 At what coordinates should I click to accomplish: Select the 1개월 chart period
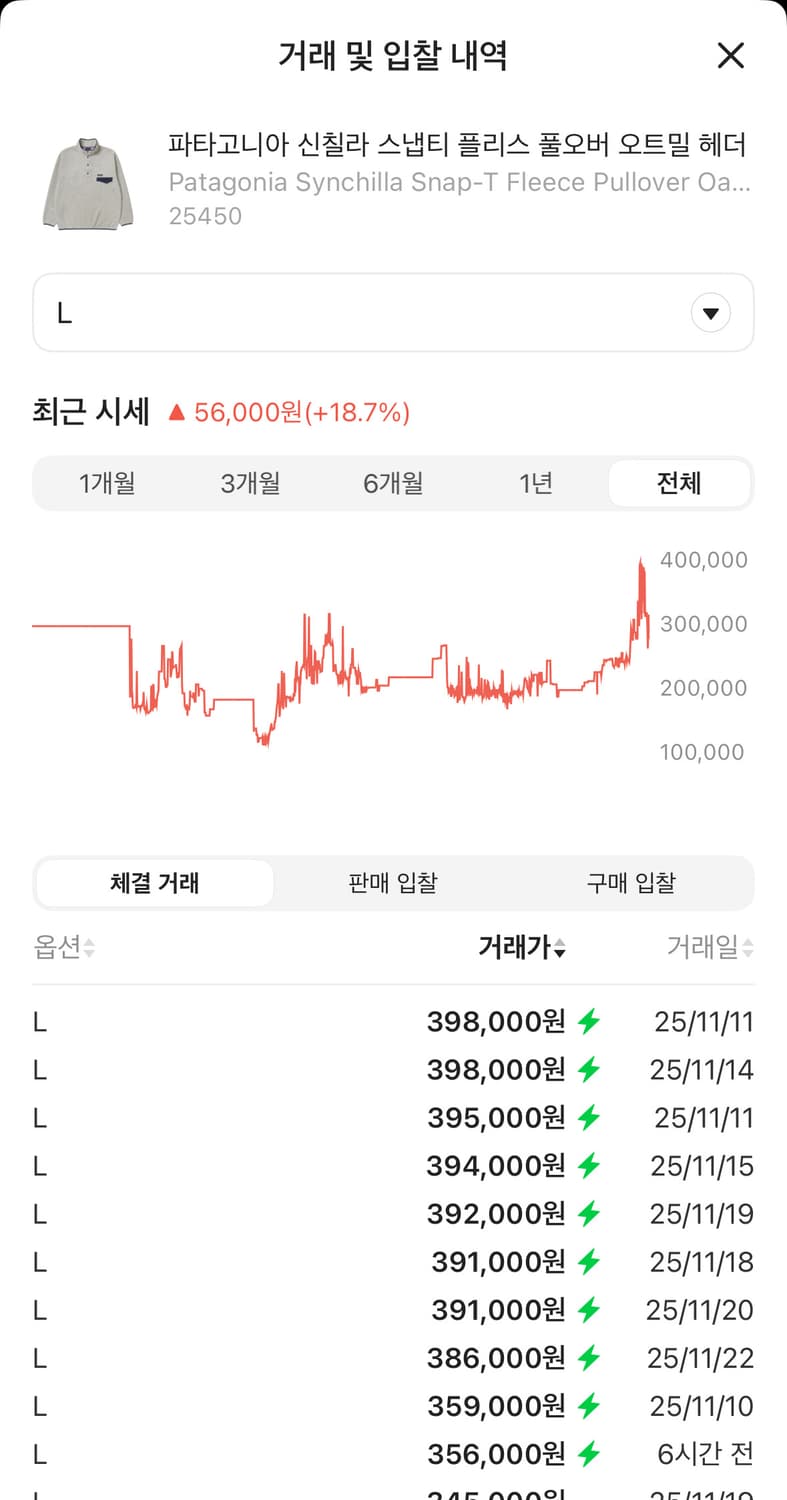(x=106, y=483)
